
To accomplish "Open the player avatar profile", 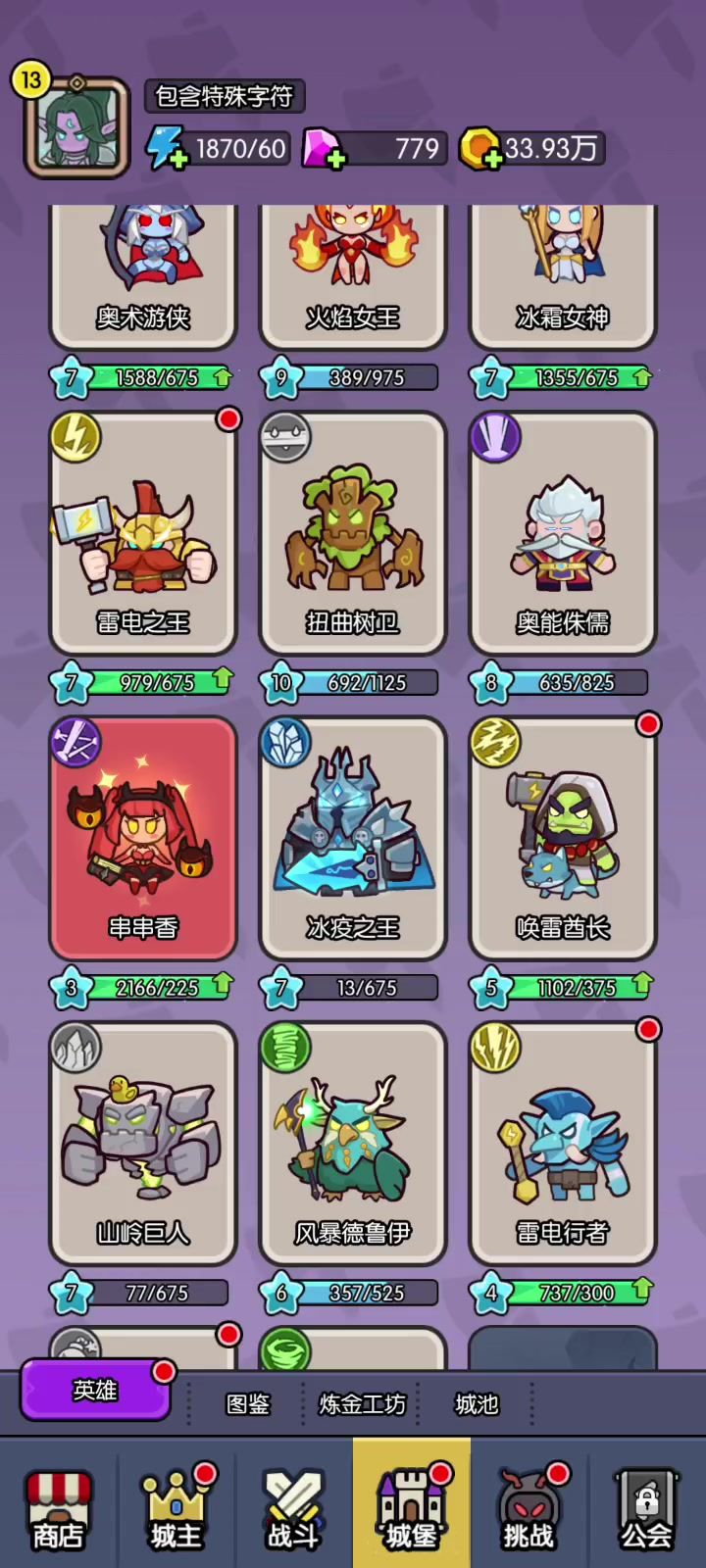I will 76,127.
